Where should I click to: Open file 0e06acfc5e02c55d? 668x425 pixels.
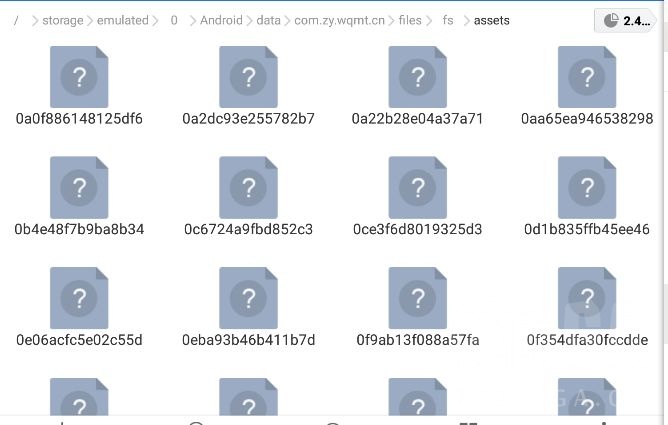pyautogui.click(x=79, y=299)
